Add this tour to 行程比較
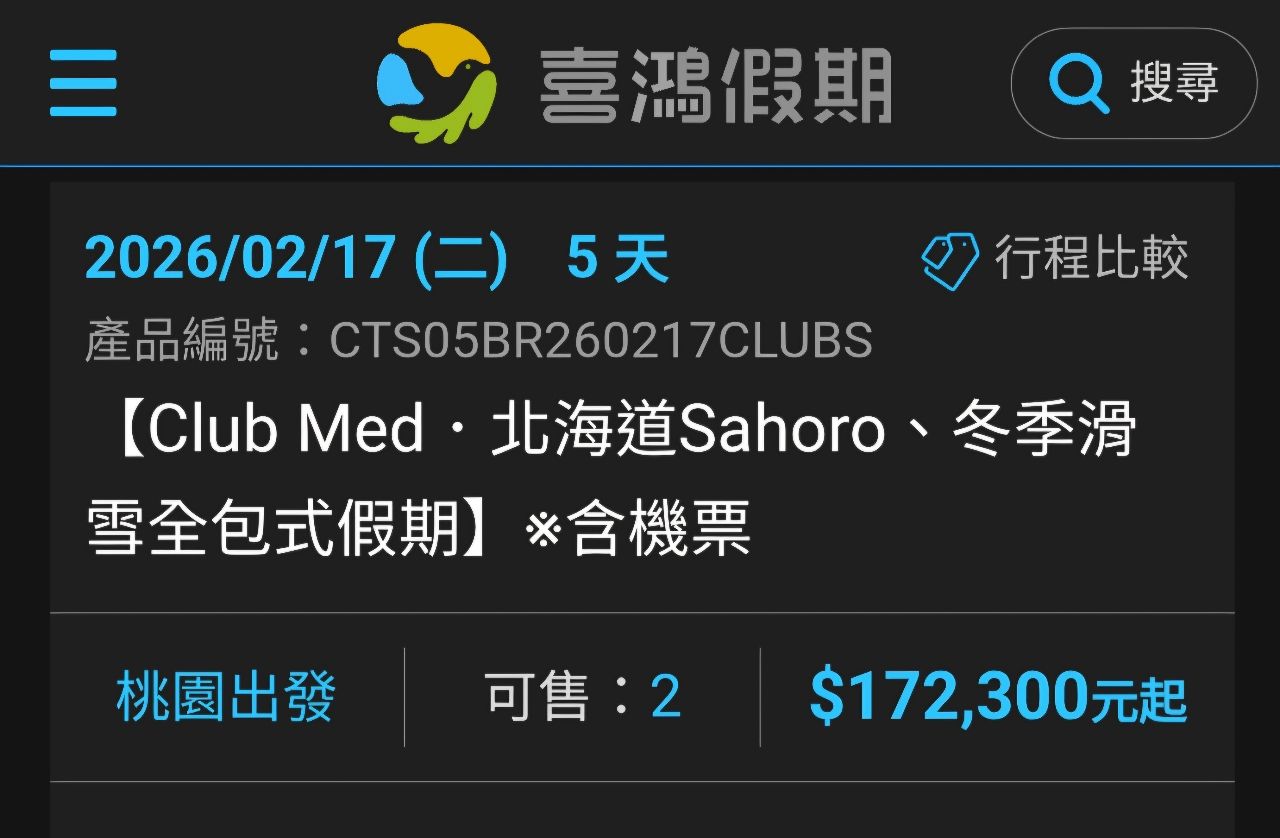This screenshot has width=1280, height=838. 1055,259
